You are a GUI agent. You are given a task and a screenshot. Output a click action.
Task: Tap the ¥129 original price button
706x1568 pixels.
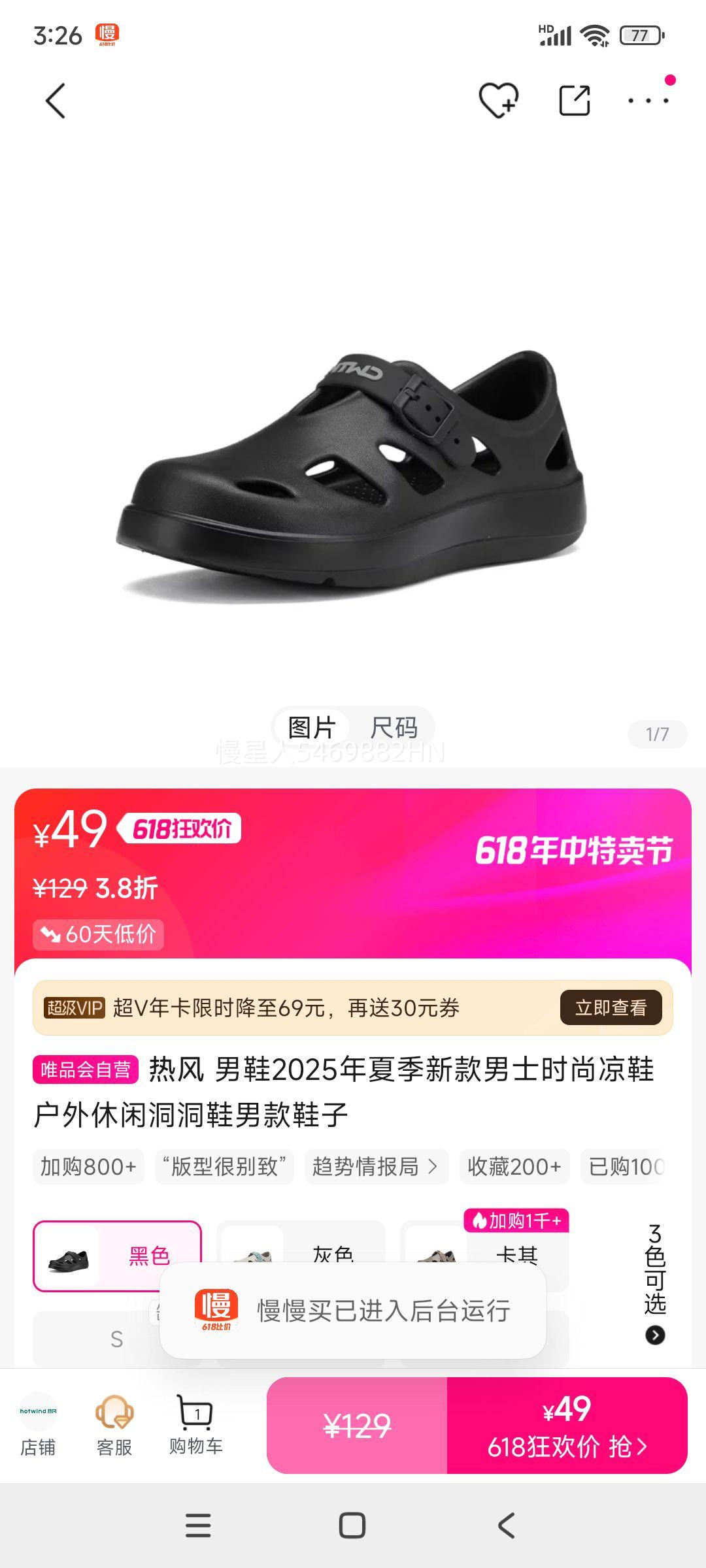357,1426
